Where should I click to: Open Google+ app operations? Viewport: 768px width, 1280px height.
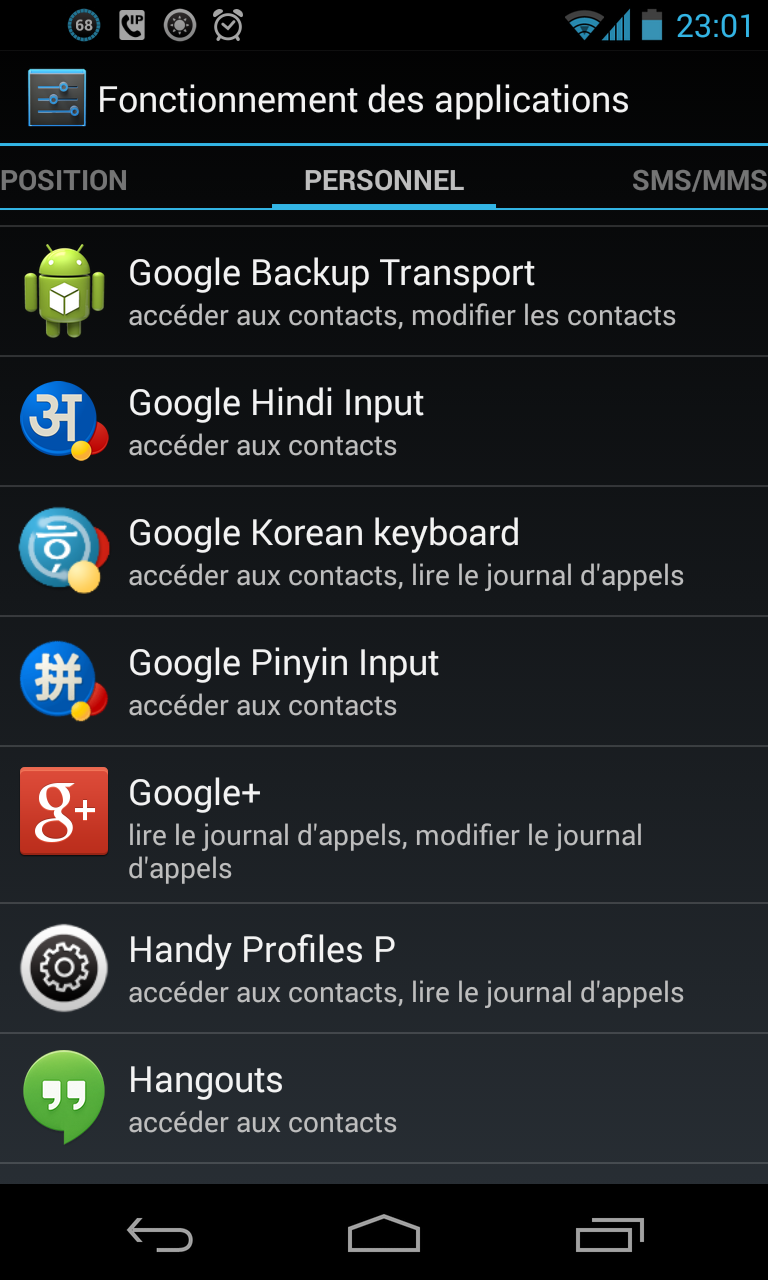point(384,825)
